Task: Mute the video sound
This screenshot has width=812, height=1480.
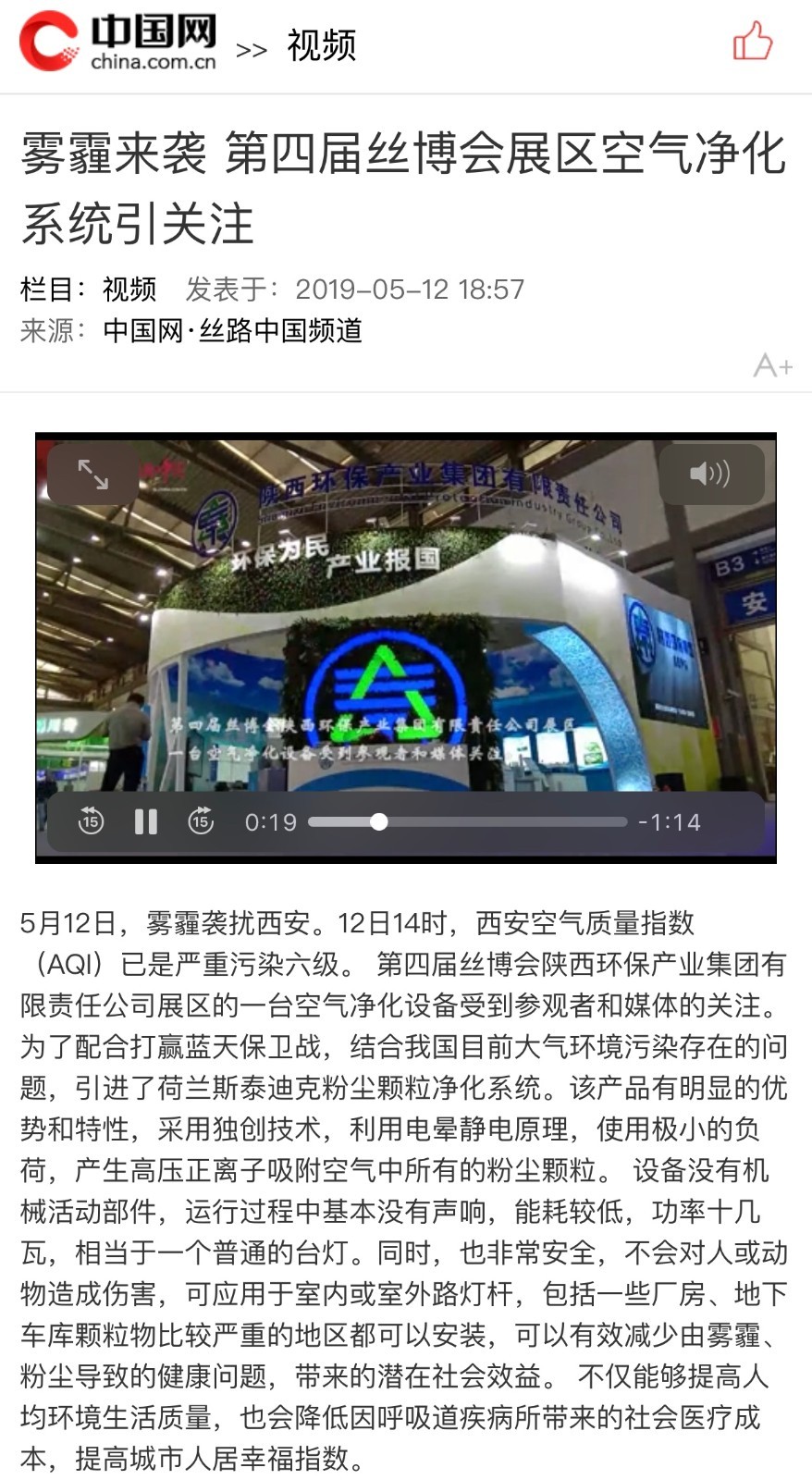Action: tap(710, 475)
